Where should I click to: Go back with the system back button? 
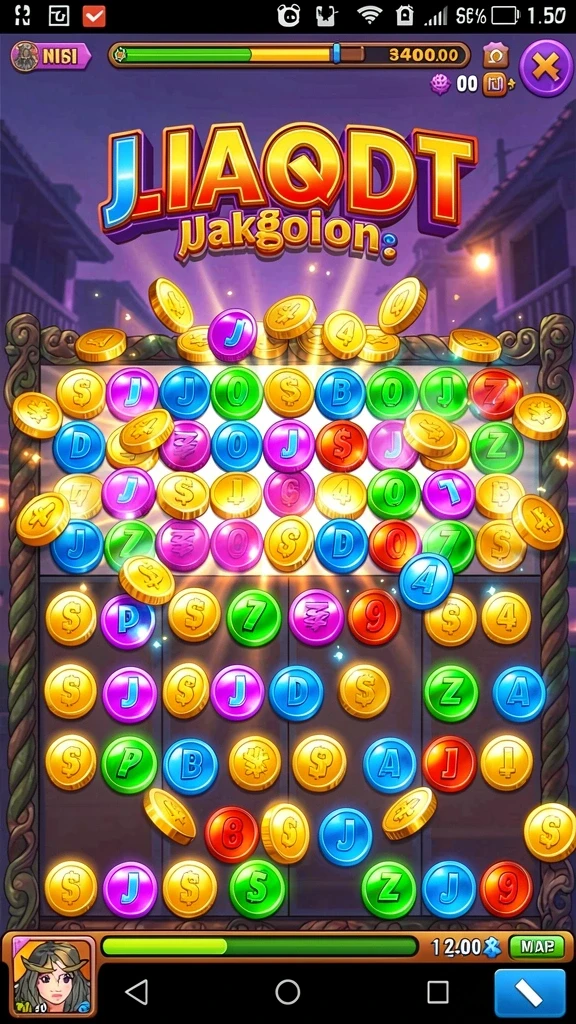[x=136, y=993]
